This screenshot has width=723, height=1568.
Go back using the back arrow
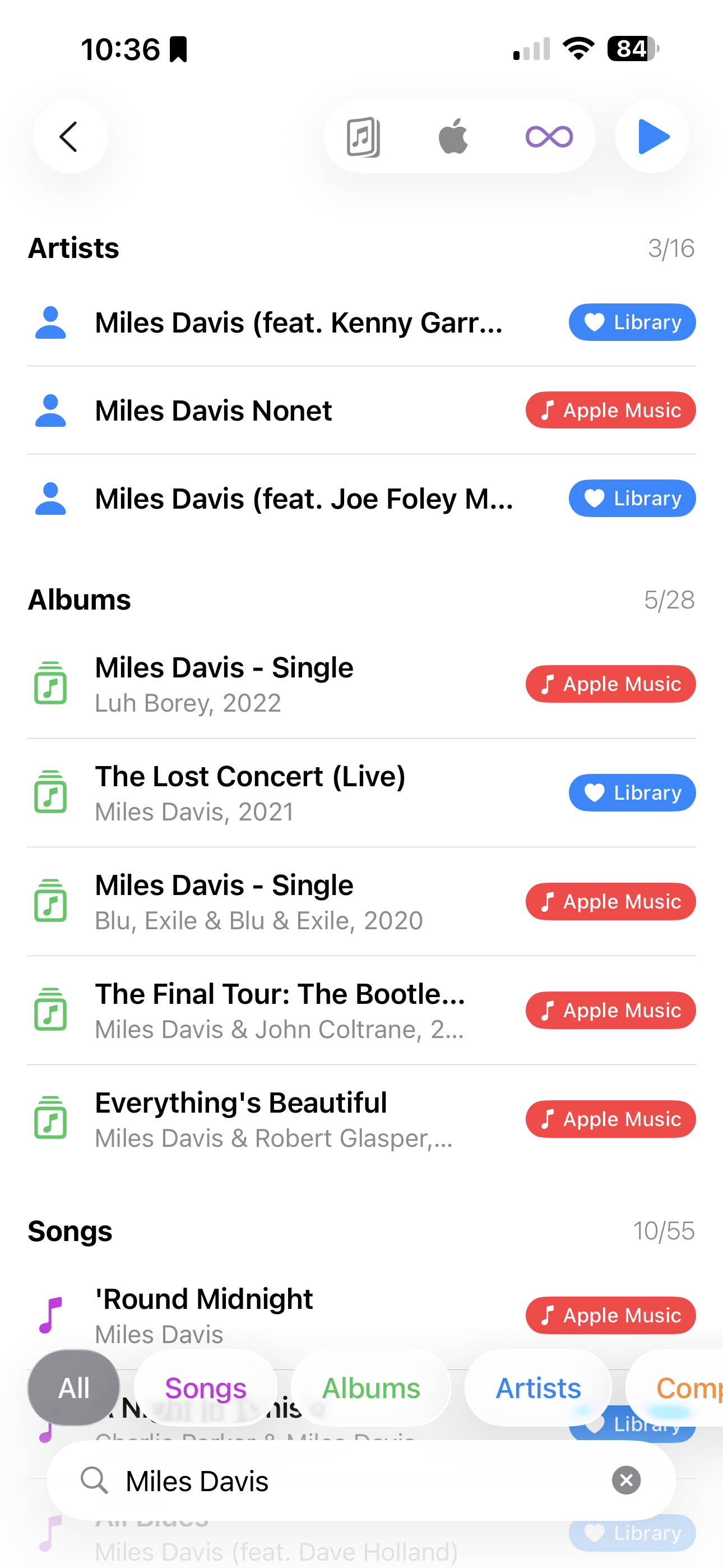[70, 136]
